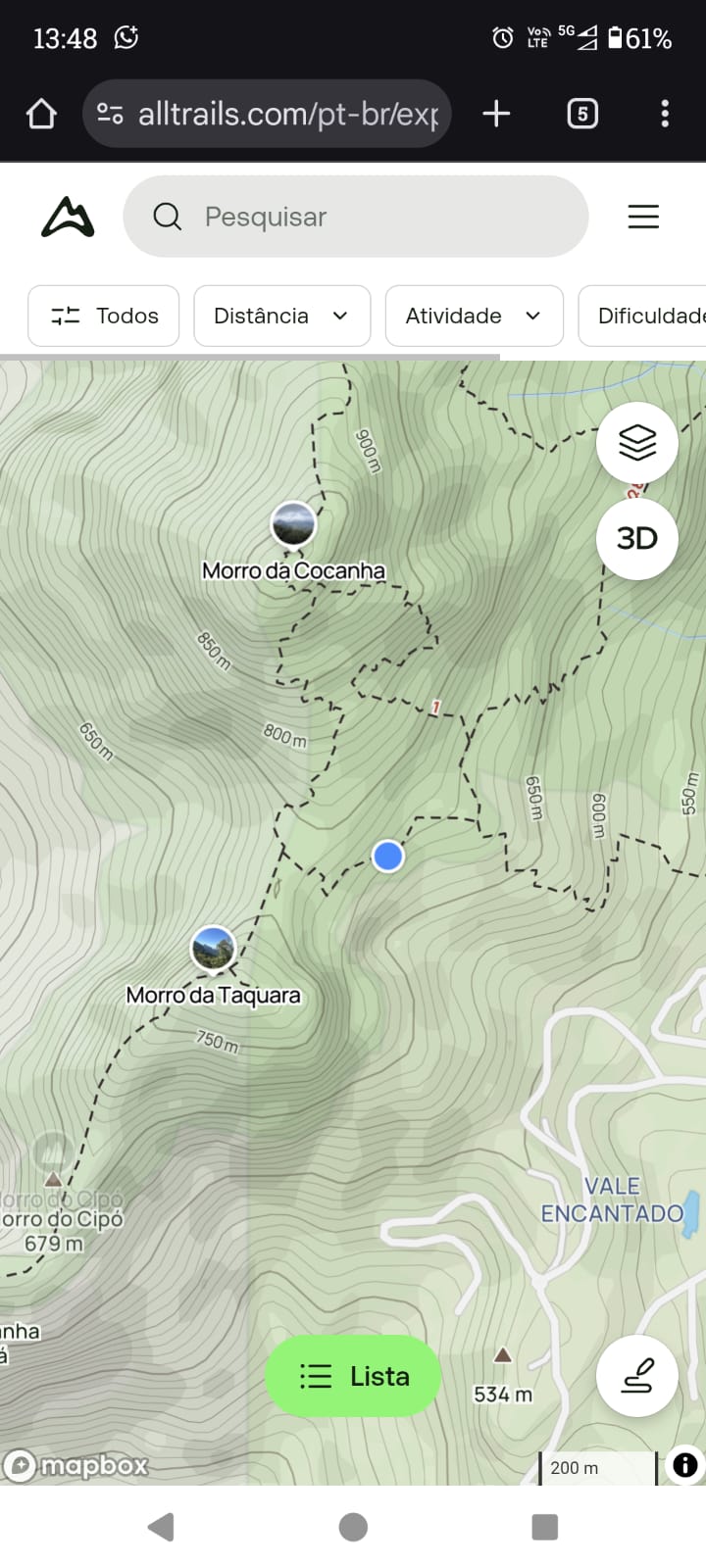This screenshot has width=706, height=1568.
Task: Expand the Atividade dropdown
Action: click(x=474, y=316)
